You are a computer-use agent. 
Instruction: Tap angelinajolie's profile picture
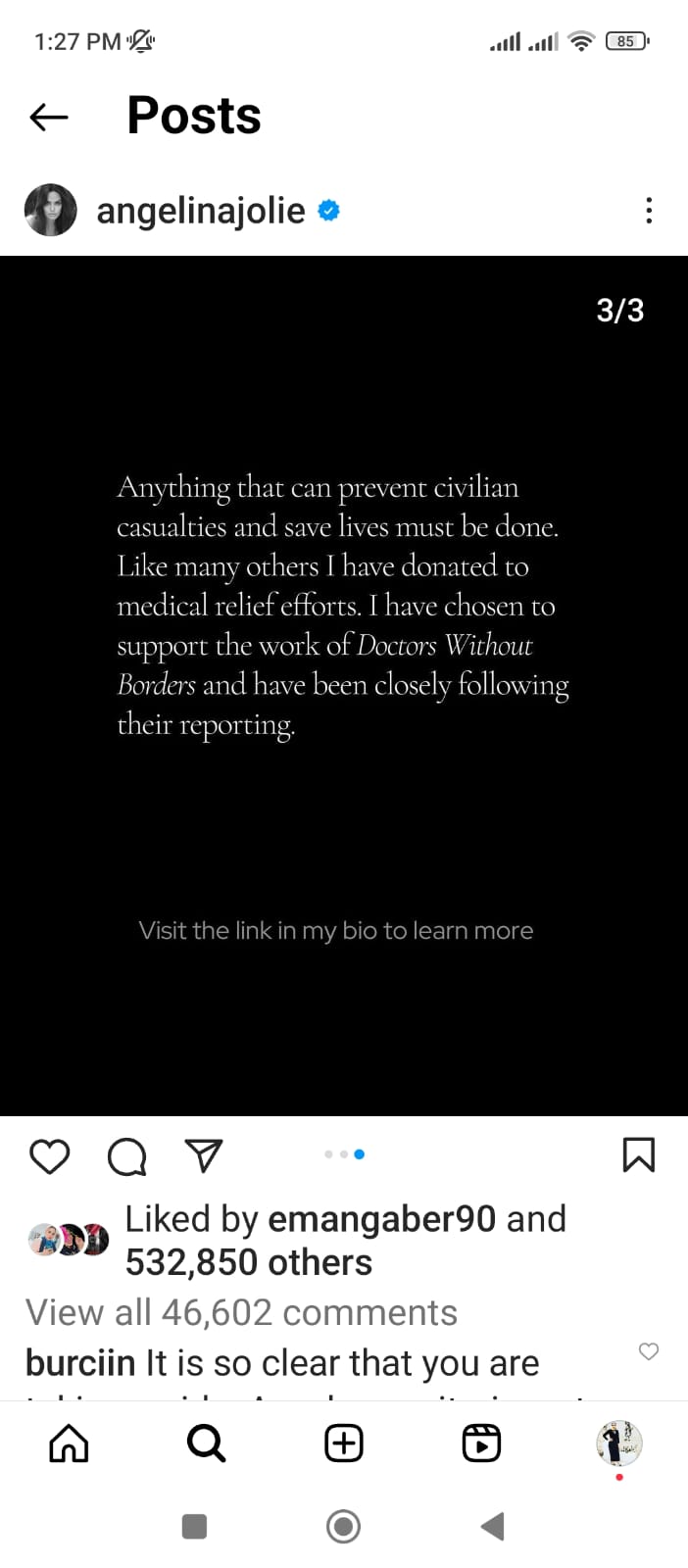coord(50,210)
